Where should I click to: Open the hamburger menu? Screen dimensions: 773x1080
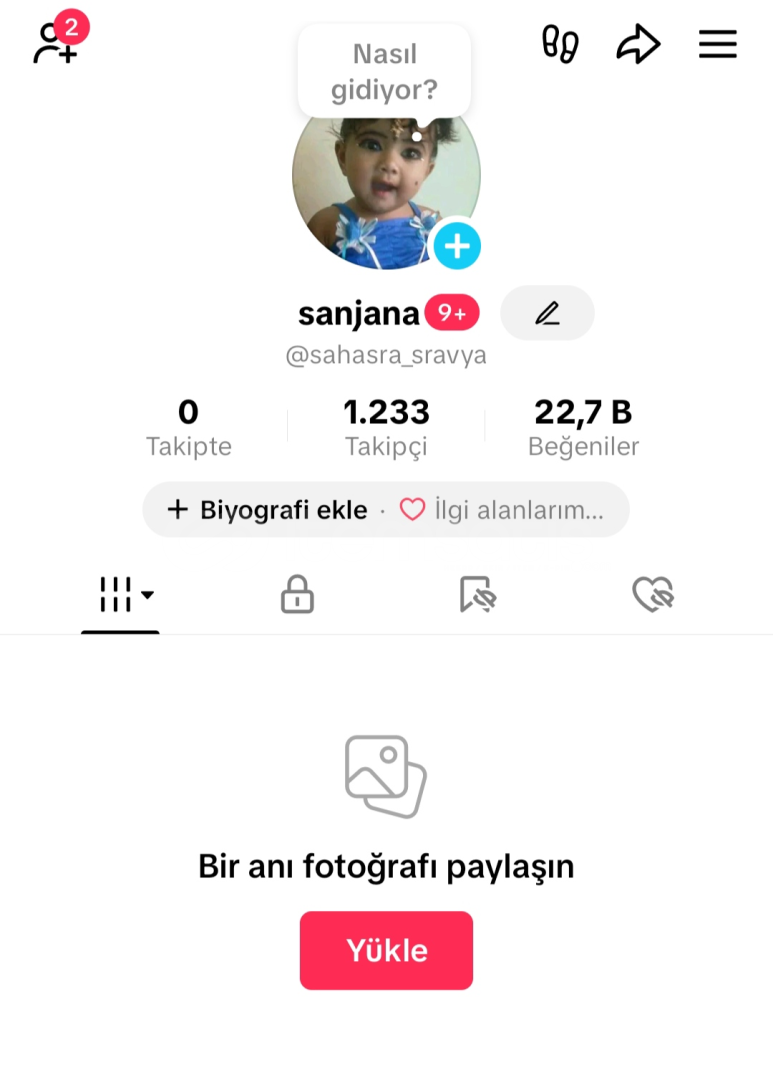[717, 44]
